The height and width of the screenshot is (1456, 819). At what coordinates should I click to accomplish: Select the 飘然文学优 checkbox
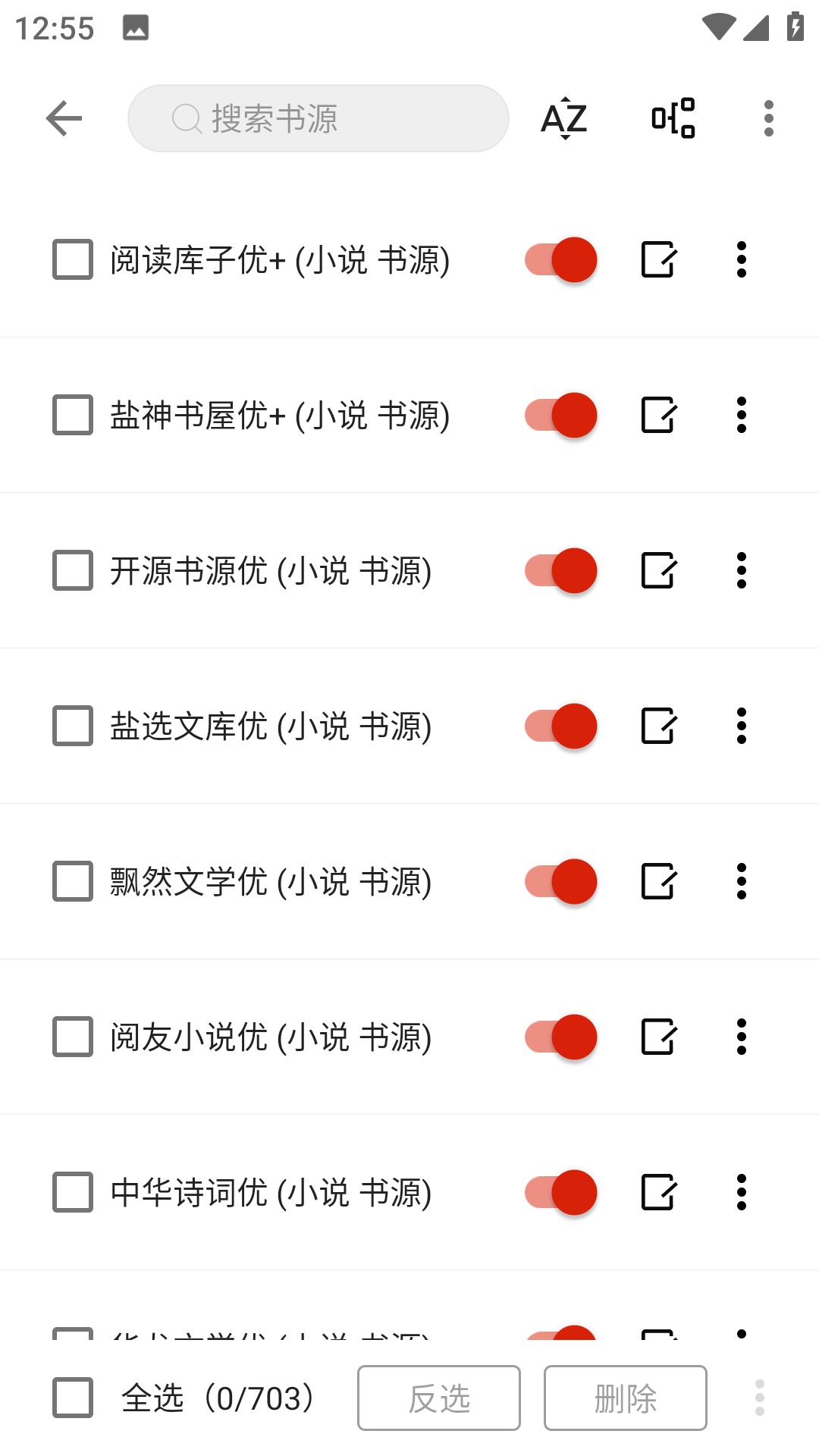(73, 881)
